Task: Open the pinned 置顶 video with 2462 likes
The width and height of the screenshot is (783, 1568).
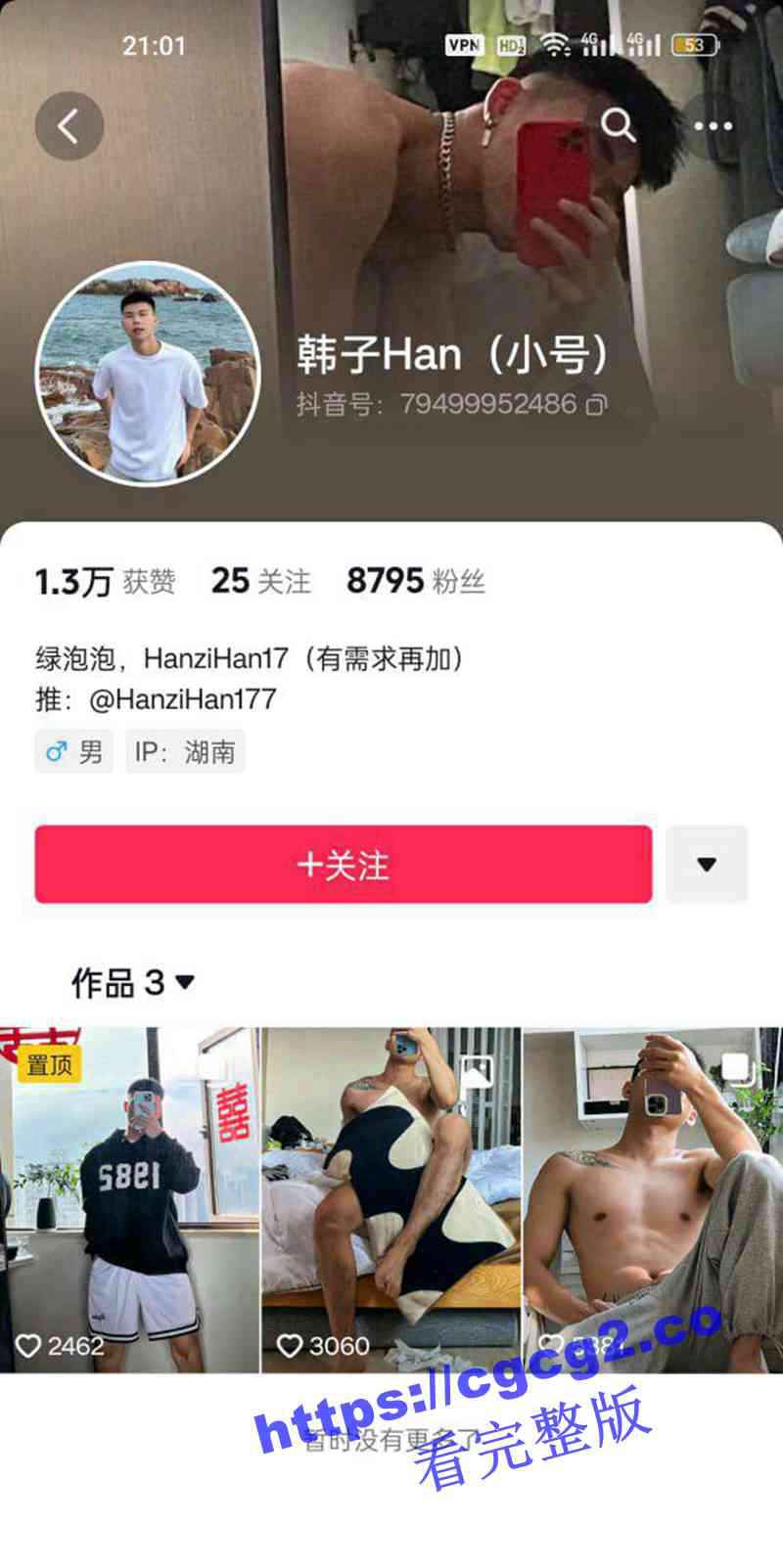Action: click(x=129, y=1199)
